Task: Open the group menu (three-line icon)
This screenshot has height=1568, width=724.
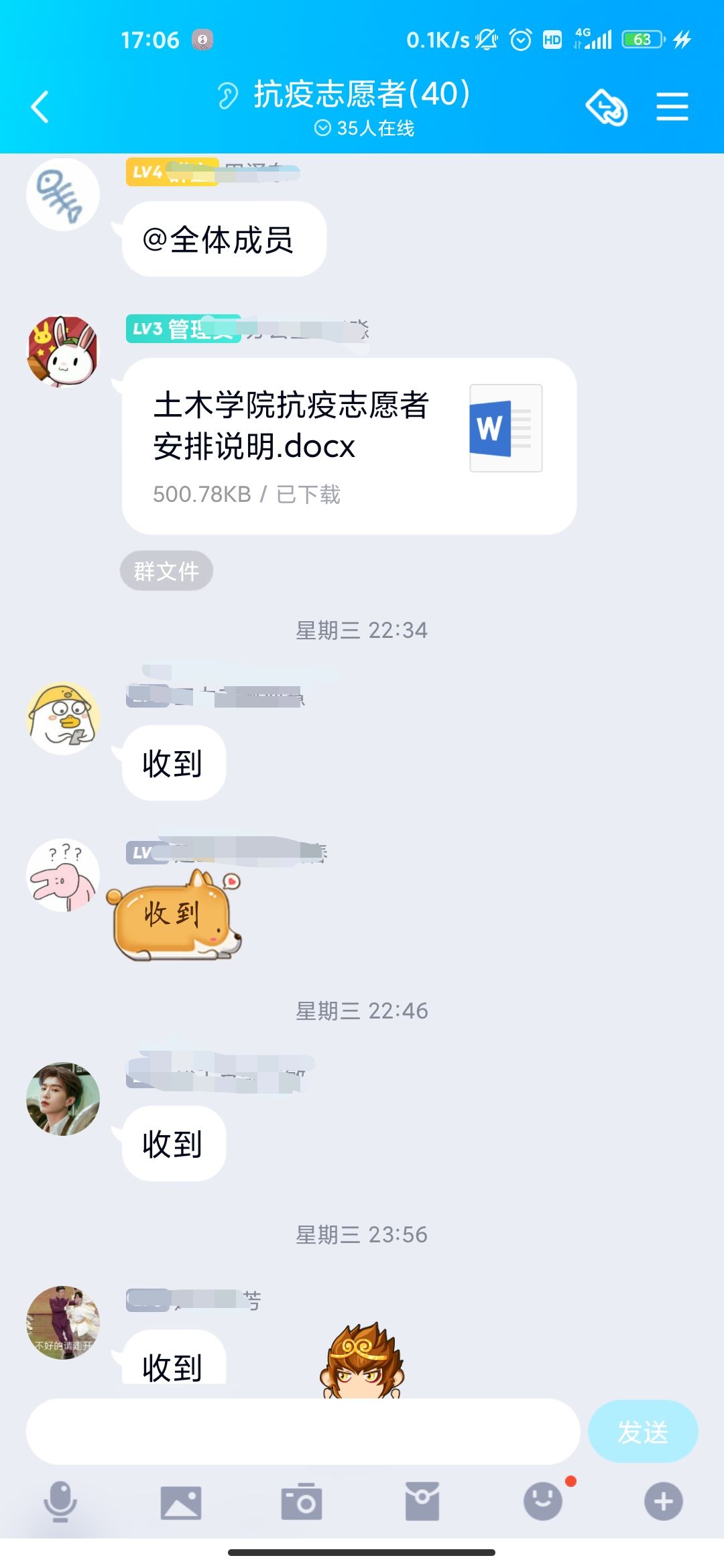Action: point(672,107)
